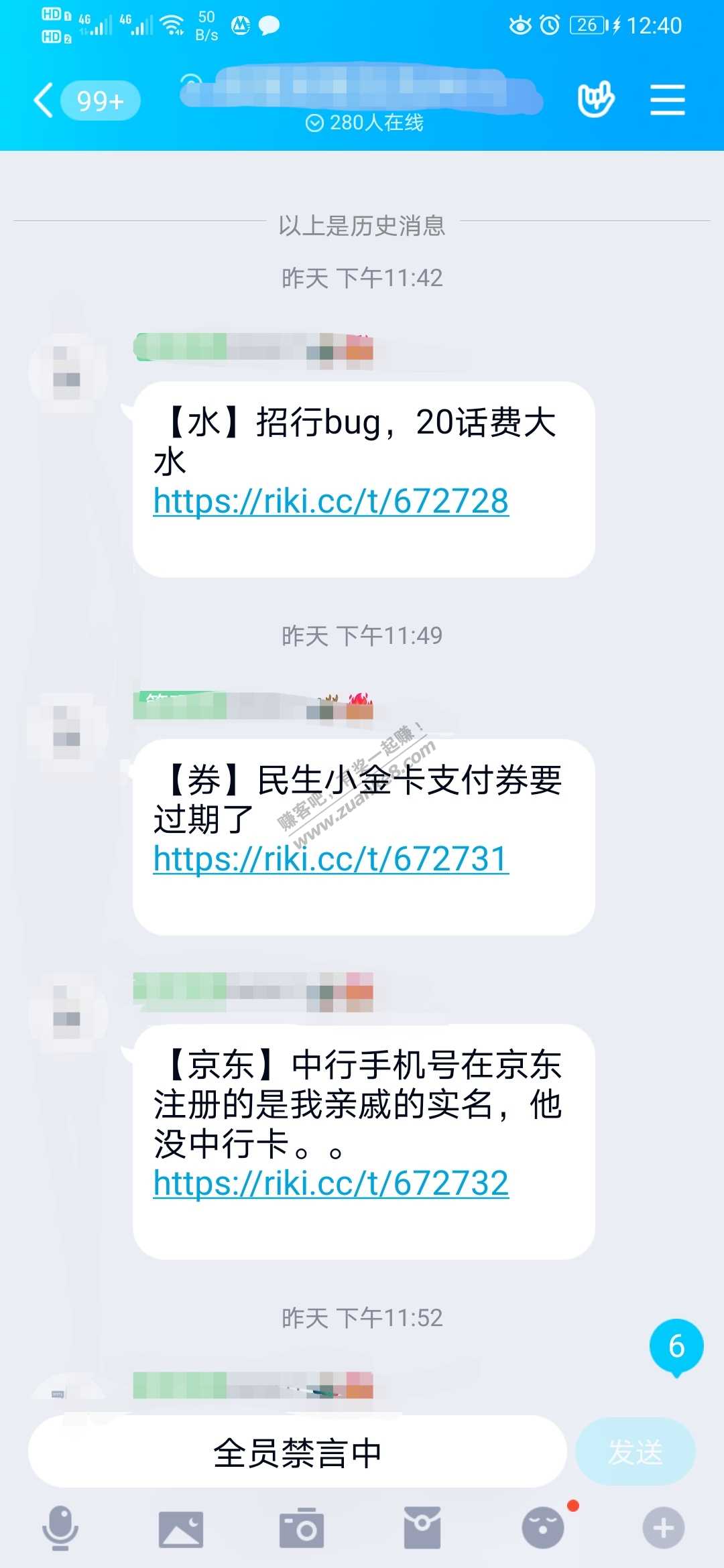The height and width of the screenshot is (1568, 724).
Task: Expand the 280人在线 online members indicator
Action: [x=365, y=123]
